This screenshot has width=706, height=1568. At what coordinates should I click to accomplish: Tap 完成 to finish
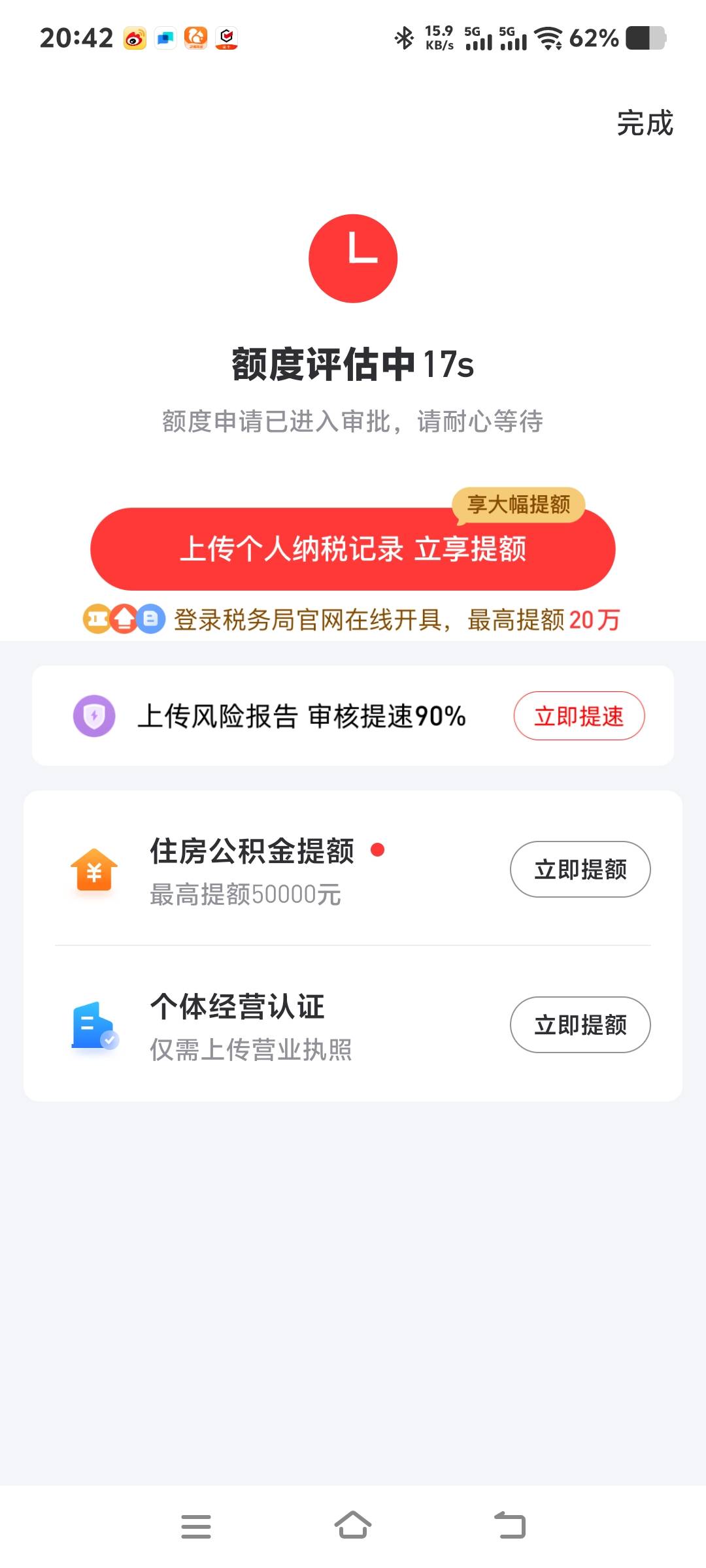click(645, 123)
